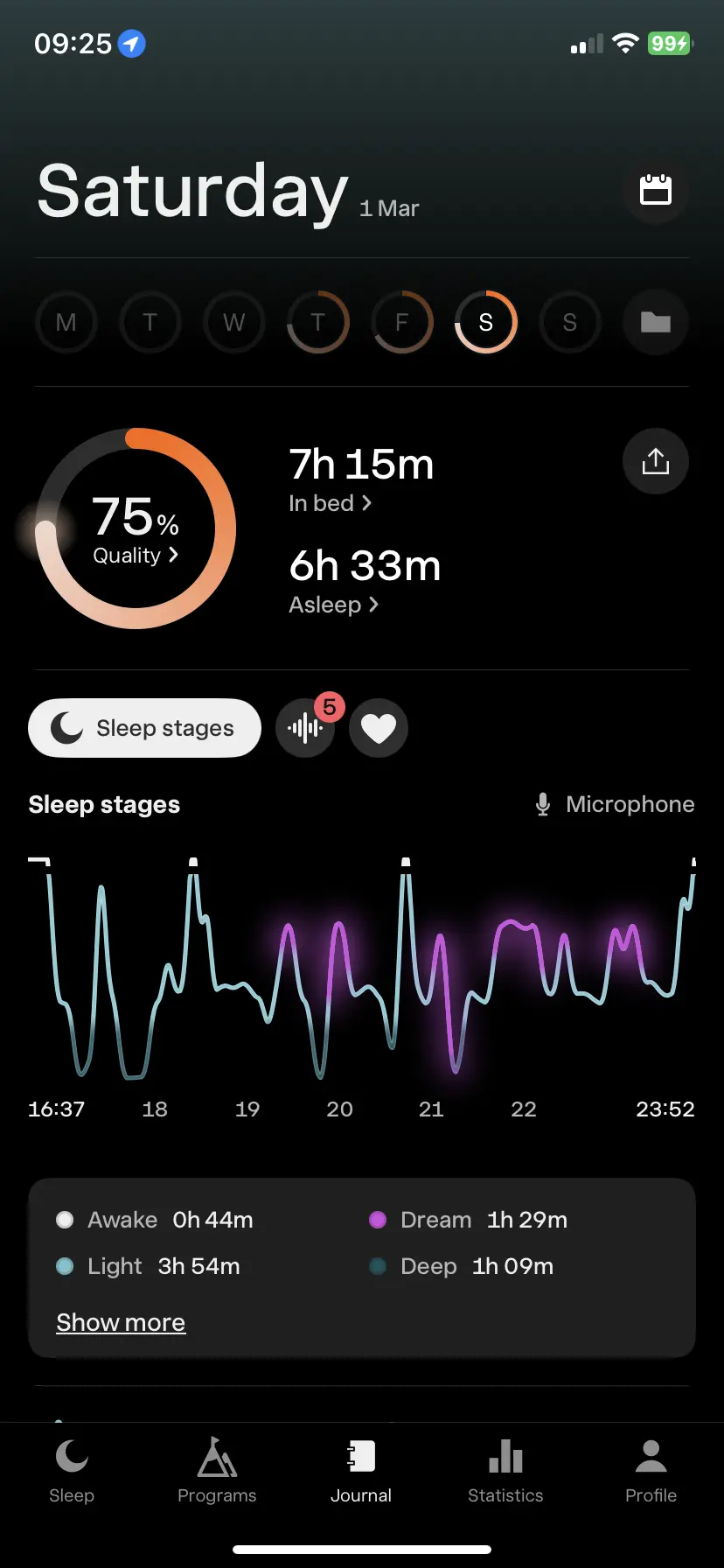Open the Profile tab

tap(651, 1473)
